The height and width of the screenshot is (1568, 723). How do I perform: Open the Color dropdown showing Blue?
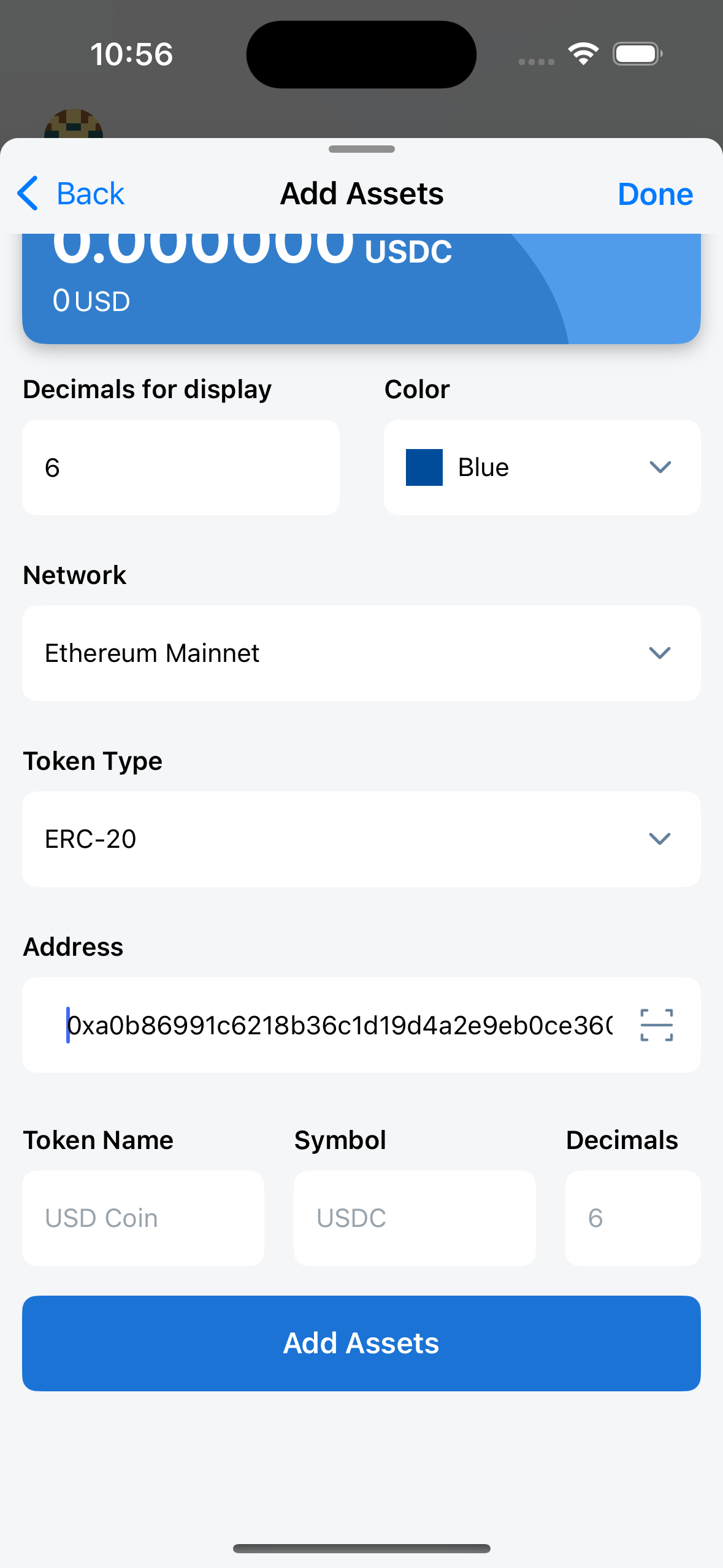coord(541,467)
